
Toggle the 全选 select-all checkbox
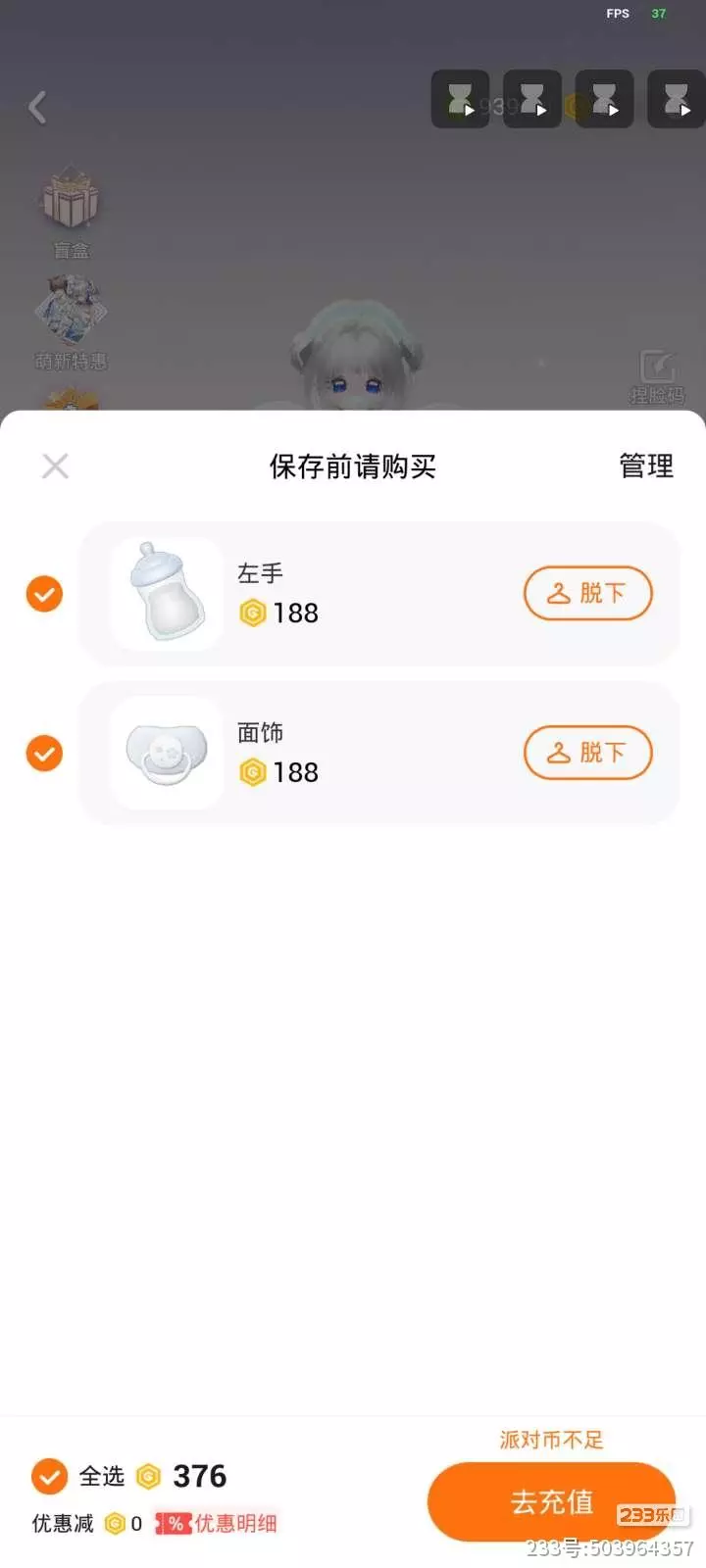[49, 1476]
